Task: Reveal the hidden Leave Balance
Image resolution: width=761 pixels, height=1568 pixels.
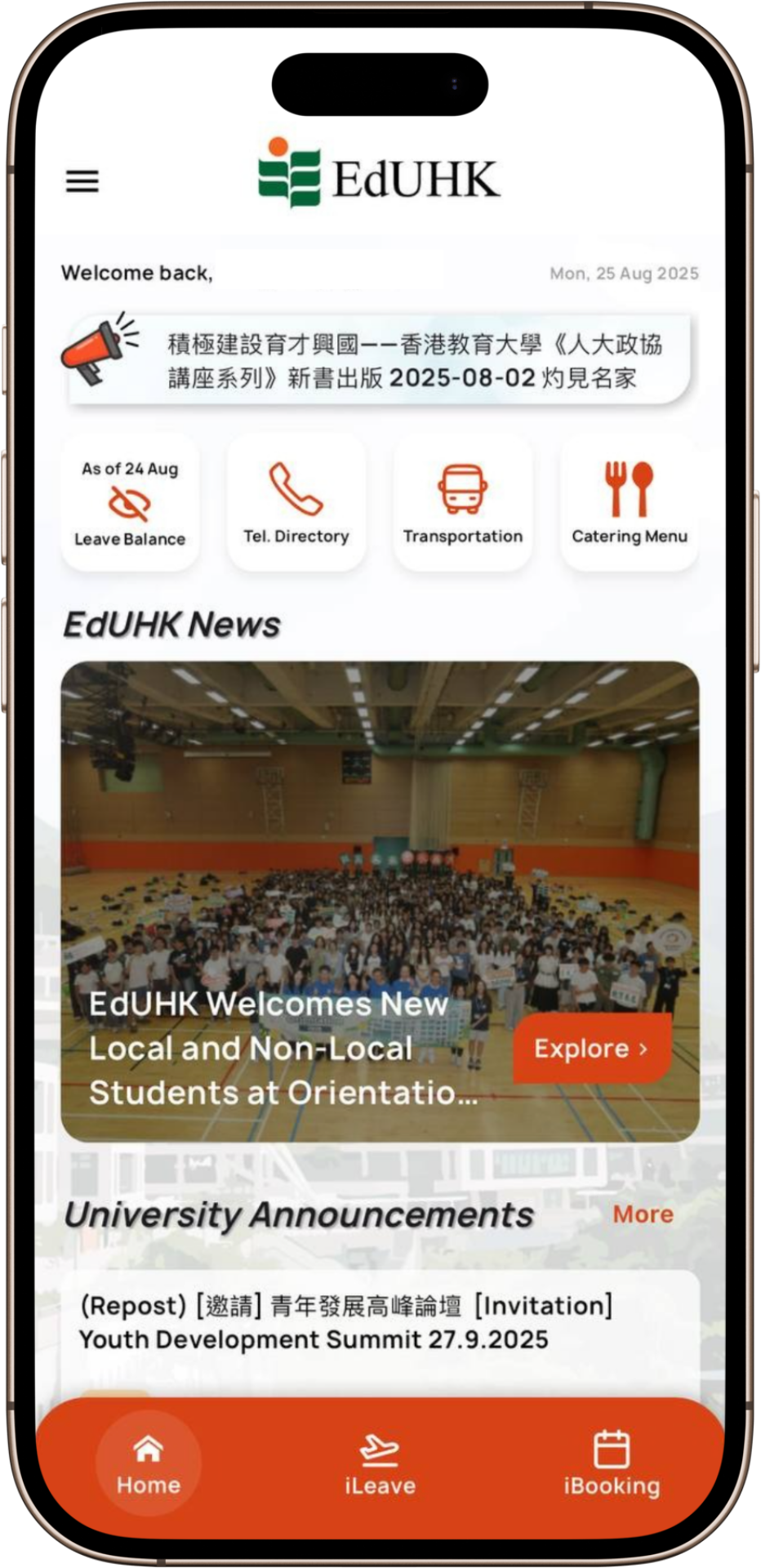Action: (130, 503)
